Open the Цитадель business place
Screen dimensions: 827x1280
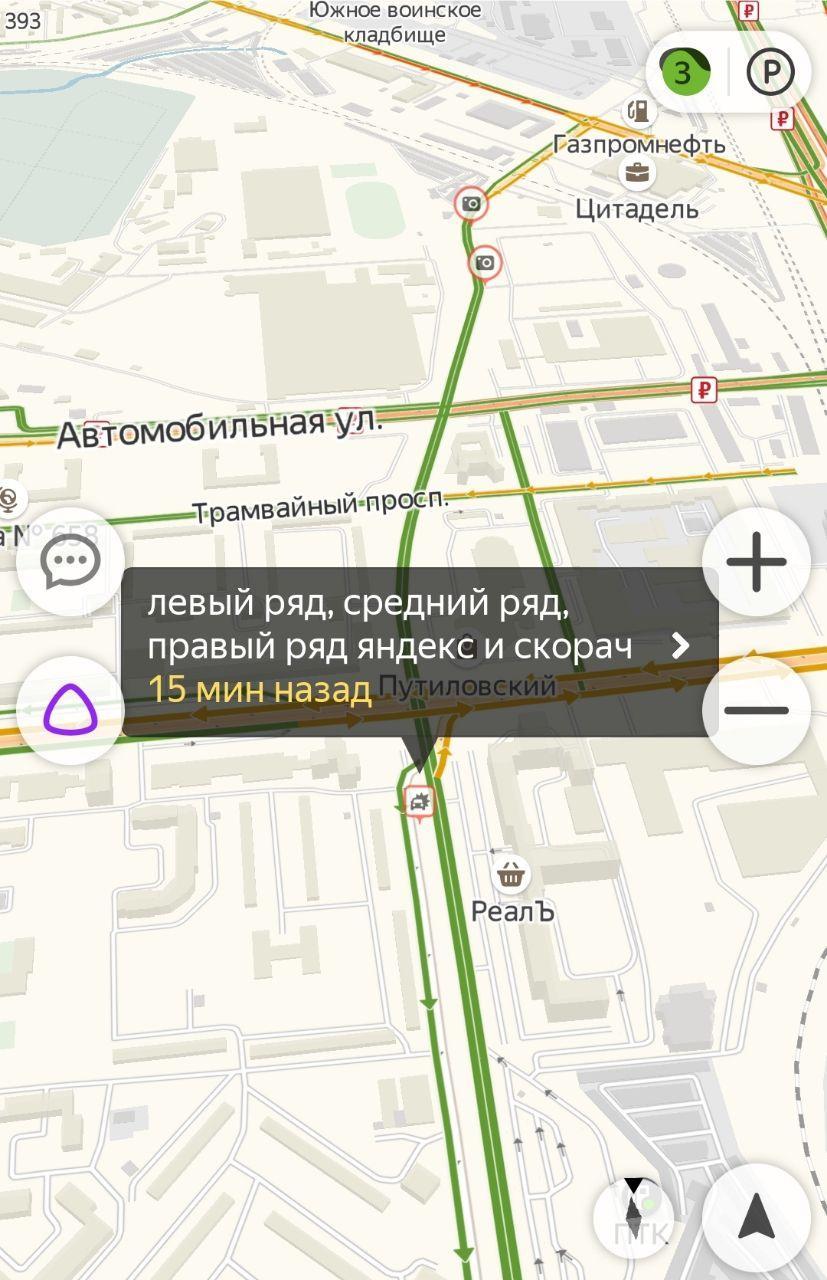click(x=637, y=173)
